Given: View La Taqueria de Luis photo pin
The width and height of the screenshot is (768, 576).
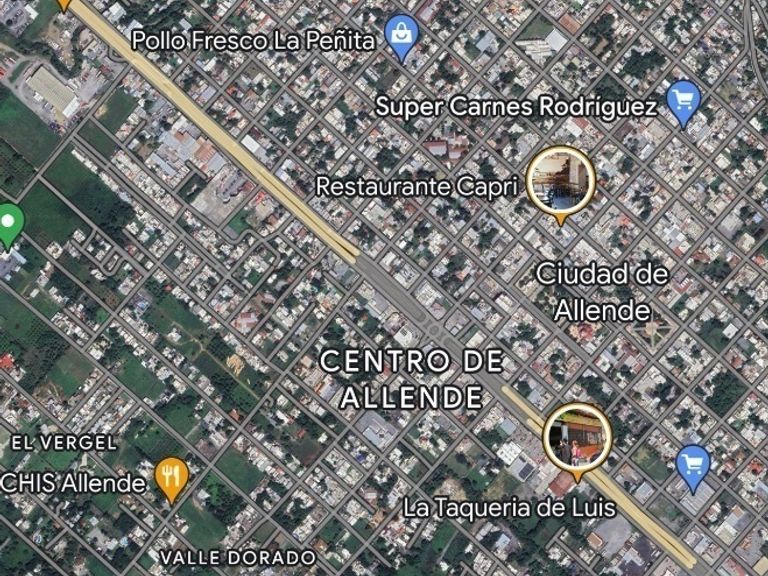Looking at the screenshot, I should [577, 438].
